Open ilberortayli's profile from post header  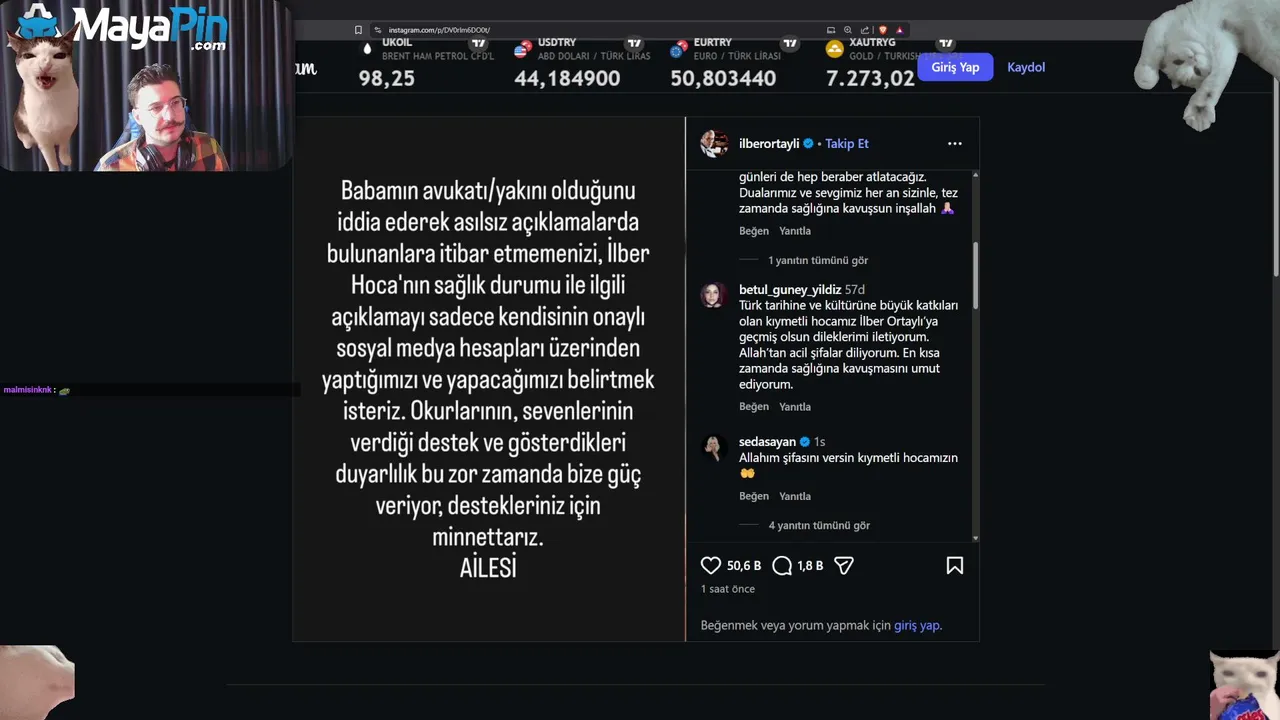click(769, 143)
